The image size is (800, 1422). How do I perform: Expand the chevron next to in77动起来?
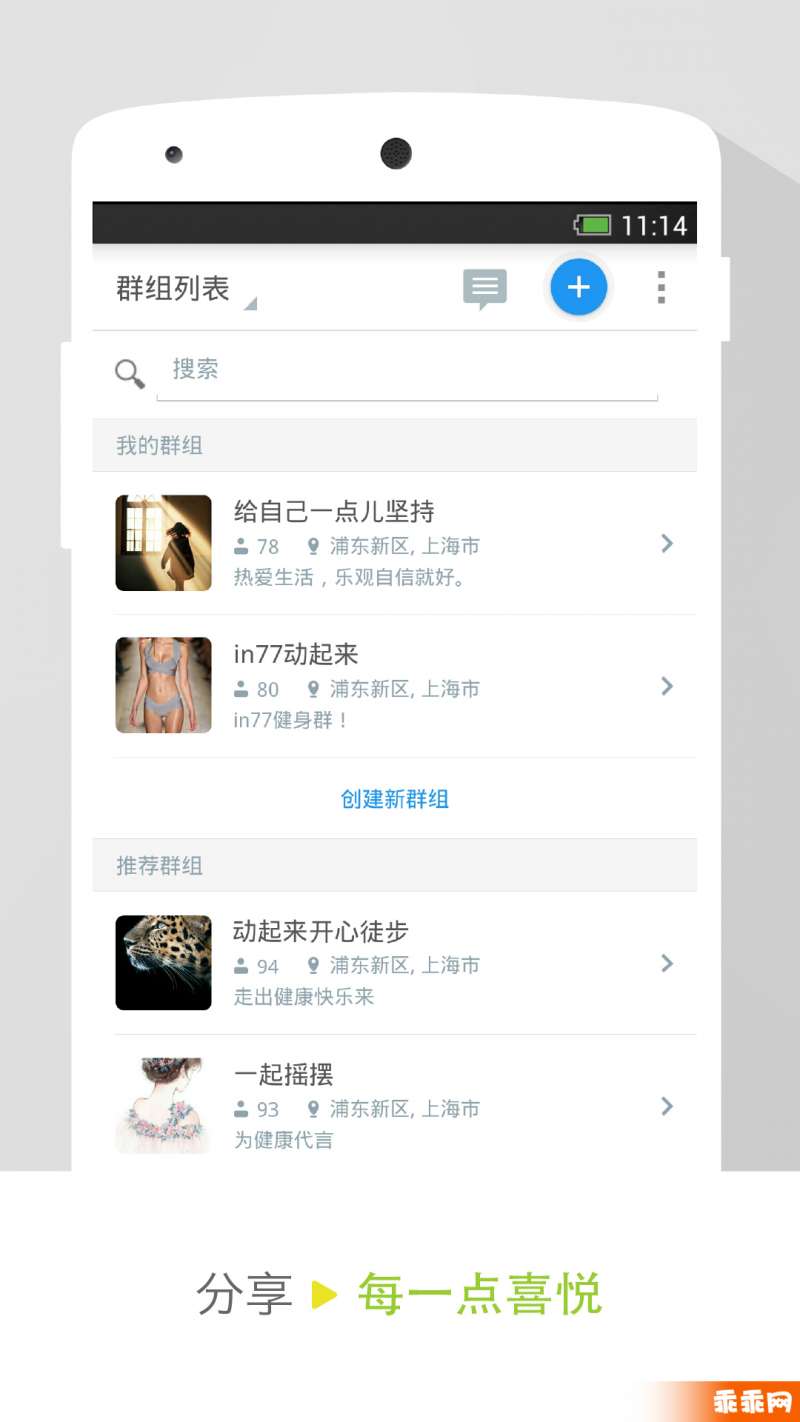point(667,686)
